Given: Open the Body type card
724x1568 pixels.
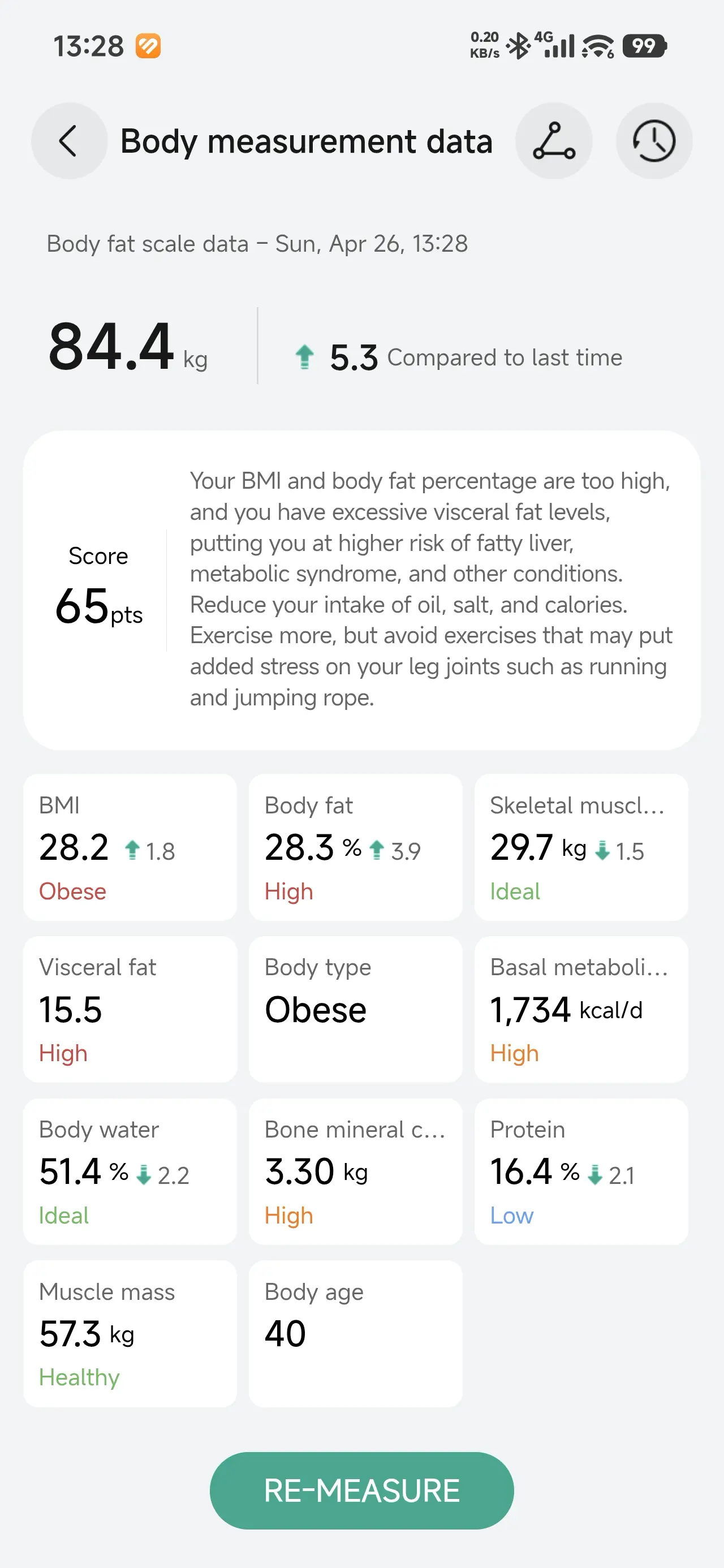Looking at the screenshot, I should (356, 1009).
